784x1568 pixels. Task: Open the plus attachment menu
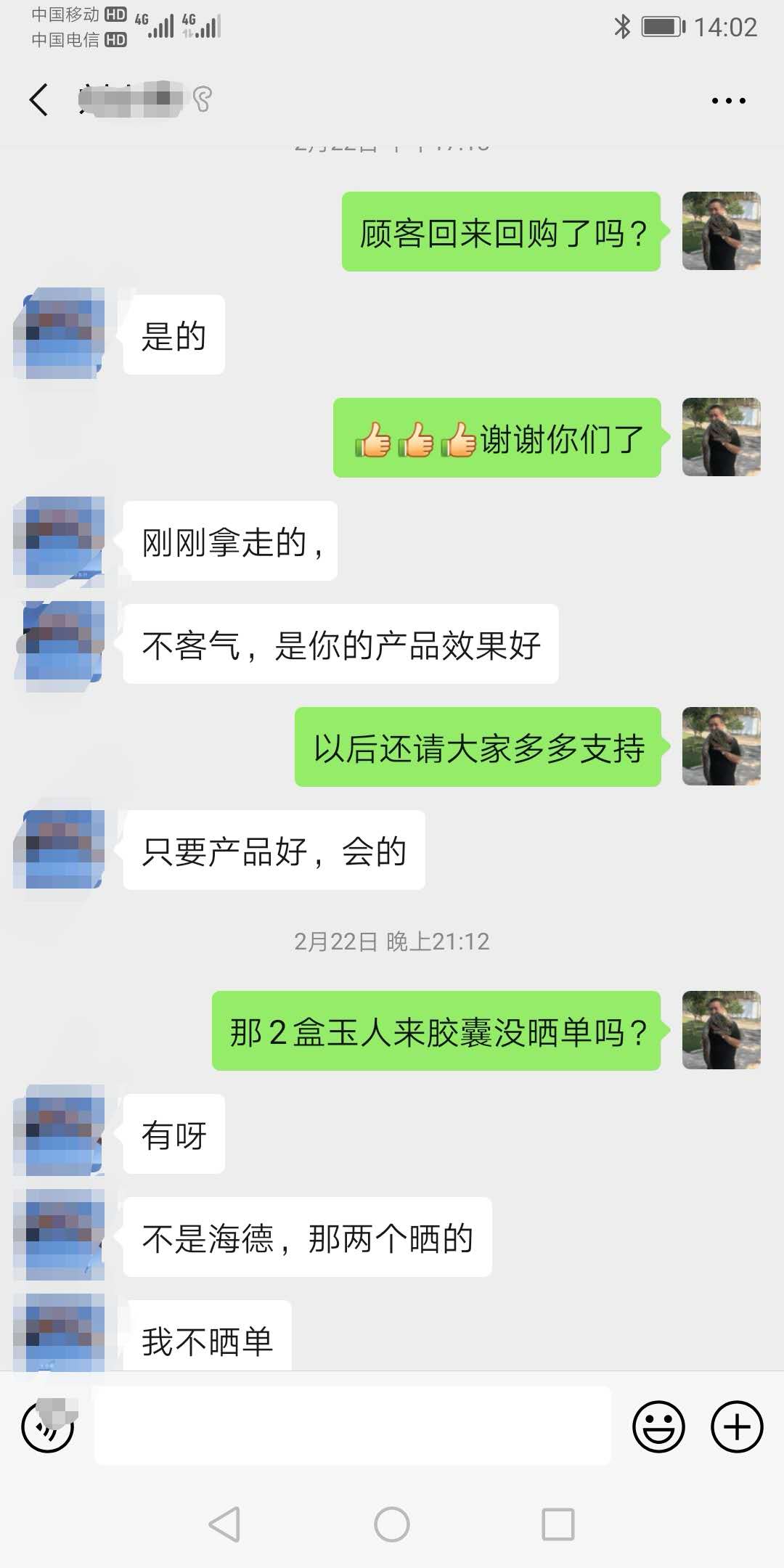click(x=736, y=1426)
